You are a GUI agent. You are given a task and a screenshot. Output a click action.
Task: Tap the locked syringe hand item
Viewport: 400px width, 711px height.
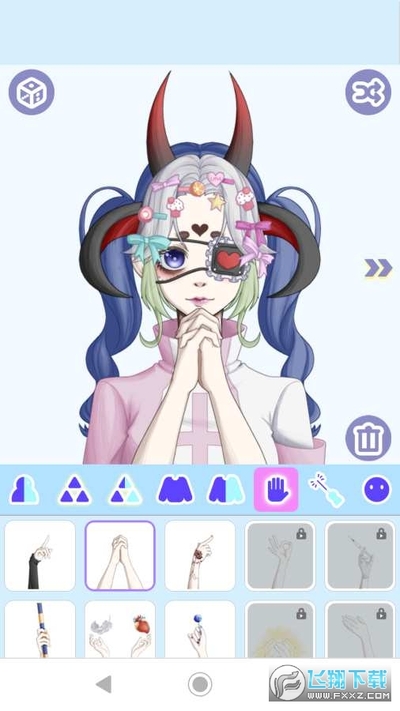pyautogui.click(x=360, y=555)
